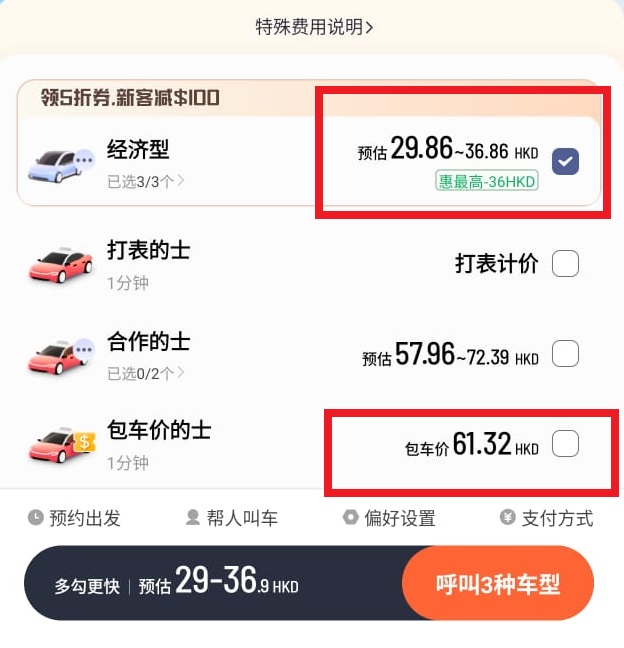Tick the 包车价的士 checkbox

565,443
